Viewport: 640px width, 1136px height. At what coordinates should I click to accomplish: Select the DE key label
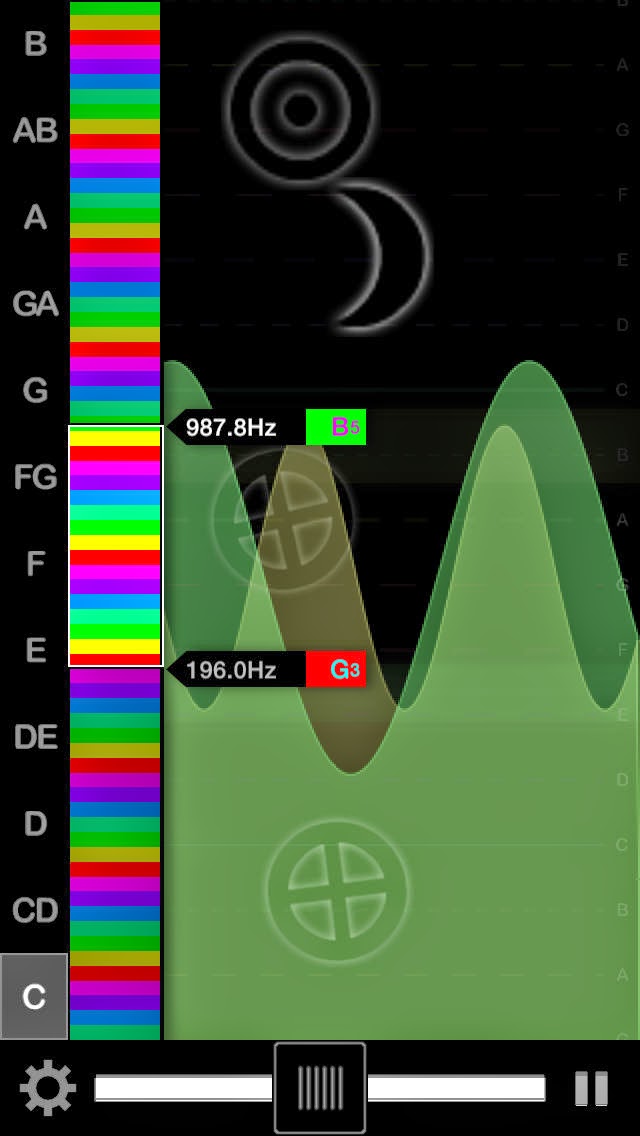tap(35, 737)
